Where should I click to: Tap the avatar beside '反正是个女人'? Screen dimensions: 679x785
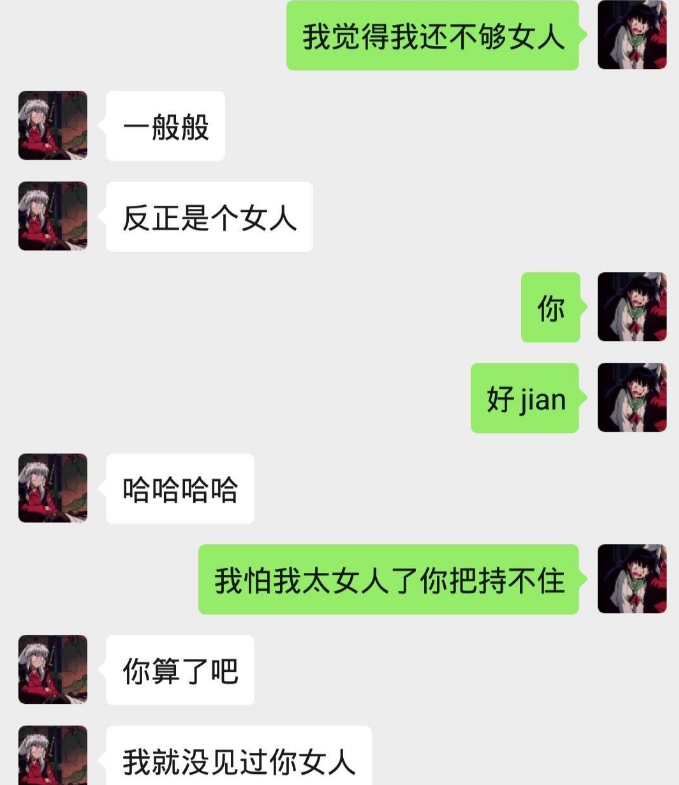[52, 216]
